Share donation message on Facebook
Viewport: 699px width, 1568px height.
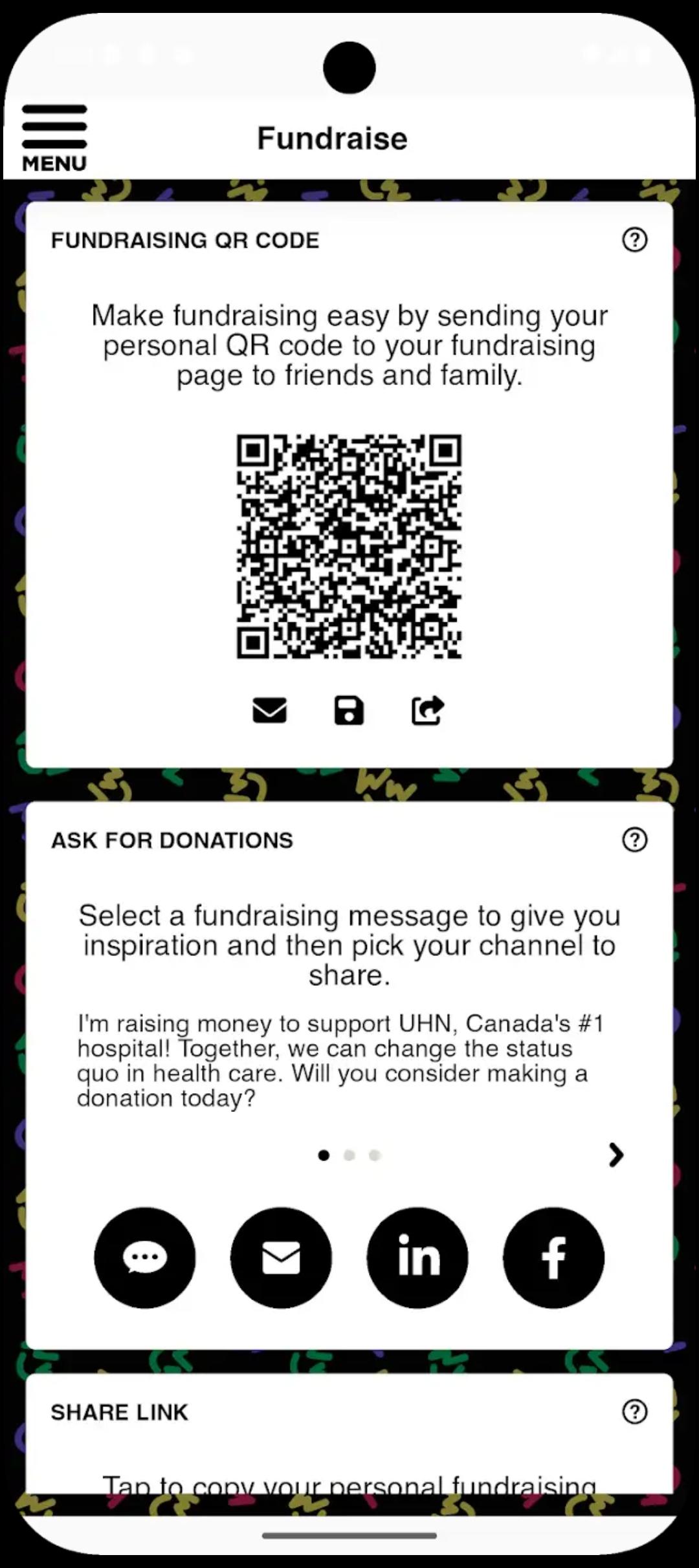[x=553, y=1258]
